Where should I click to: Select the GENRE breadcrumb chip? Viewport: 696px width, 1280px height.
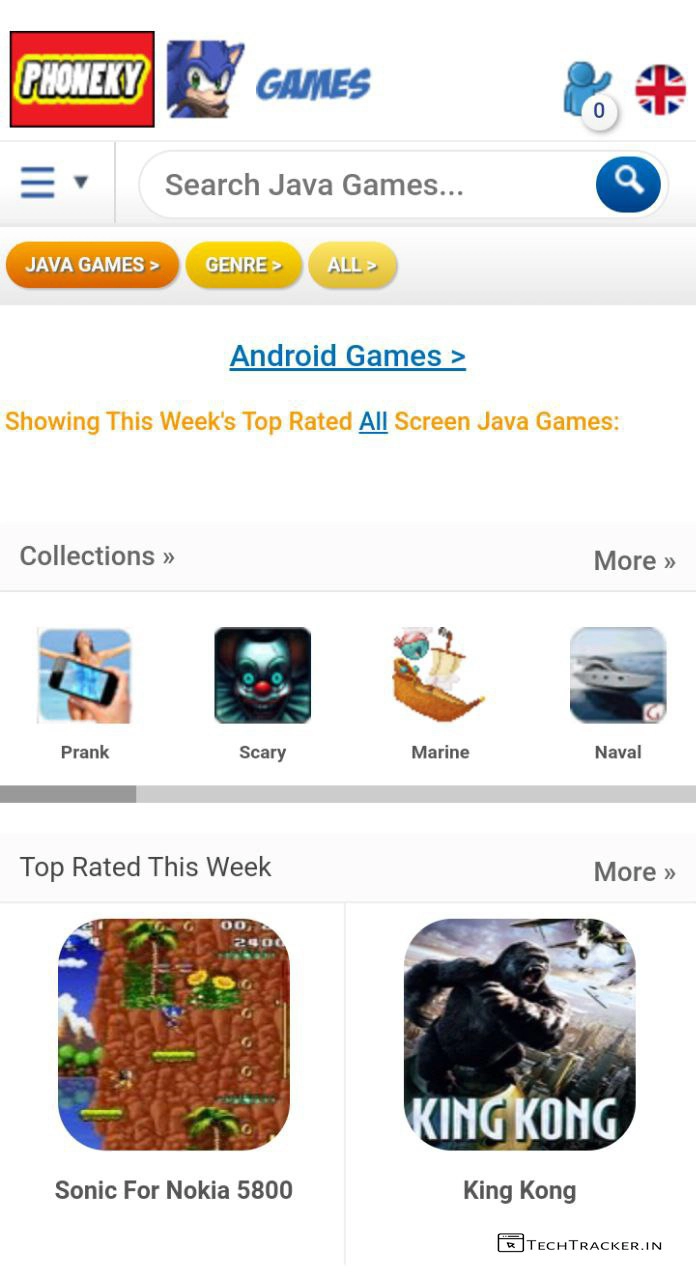[x=243, y=265]
